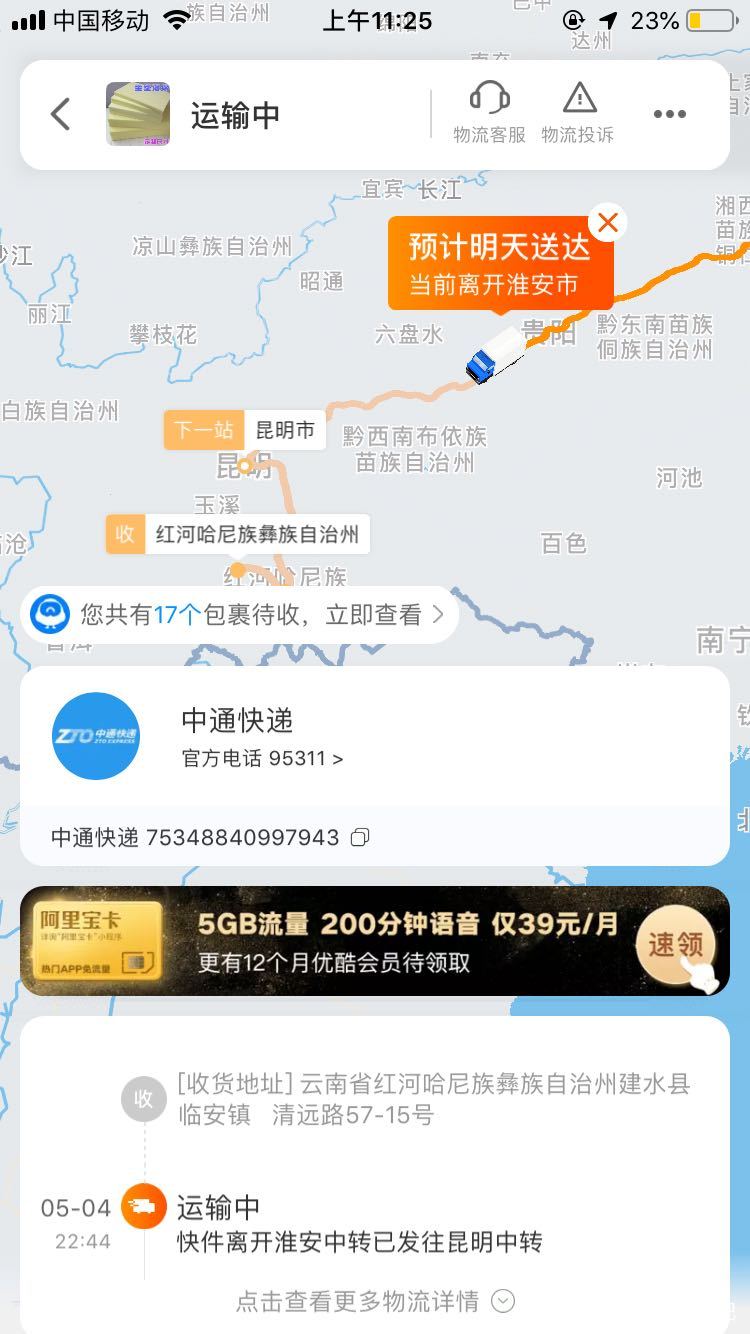The image size is (750, 1334).
Task: File a 物流投诉 complaint
Action: [x=578, y=113]
